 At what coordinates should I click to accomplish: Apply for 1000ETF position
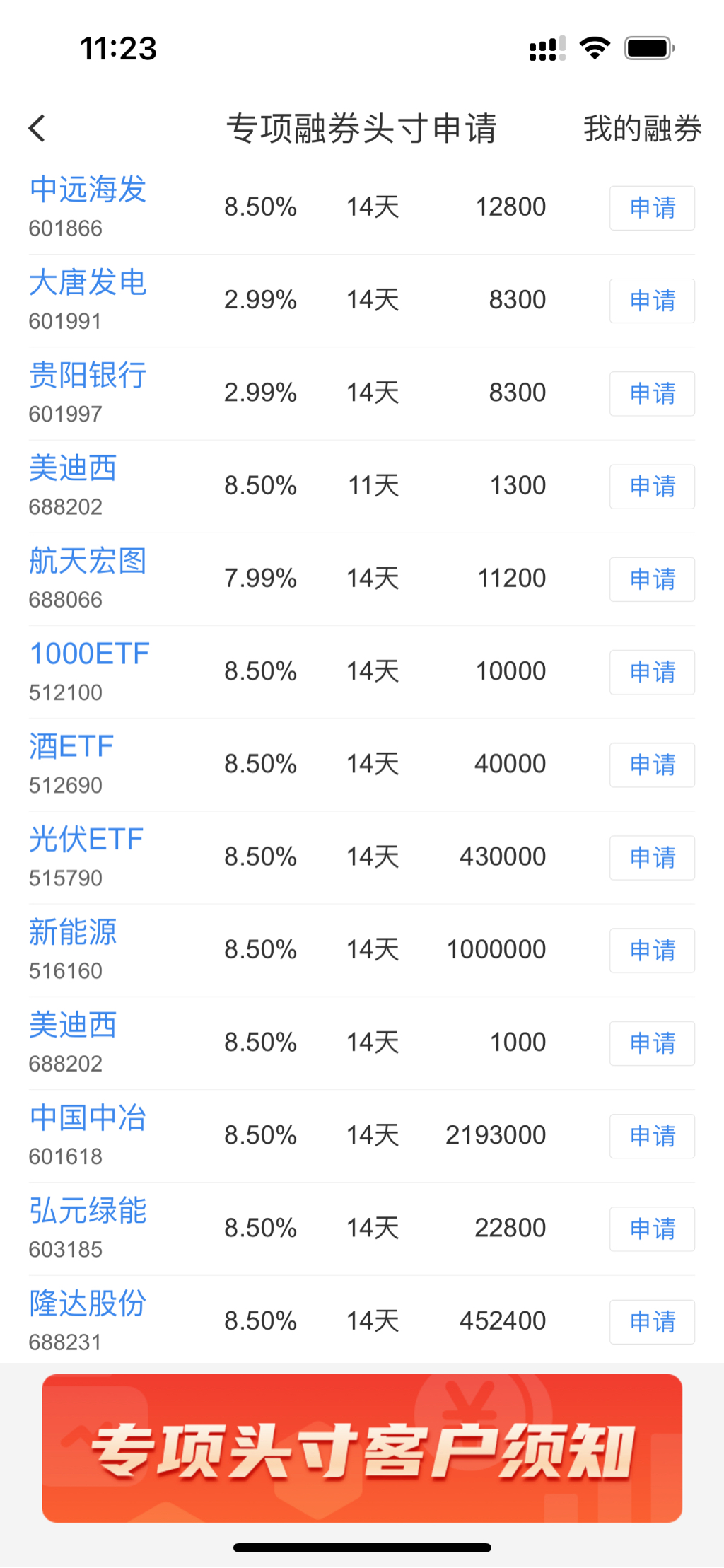(652, 672)
